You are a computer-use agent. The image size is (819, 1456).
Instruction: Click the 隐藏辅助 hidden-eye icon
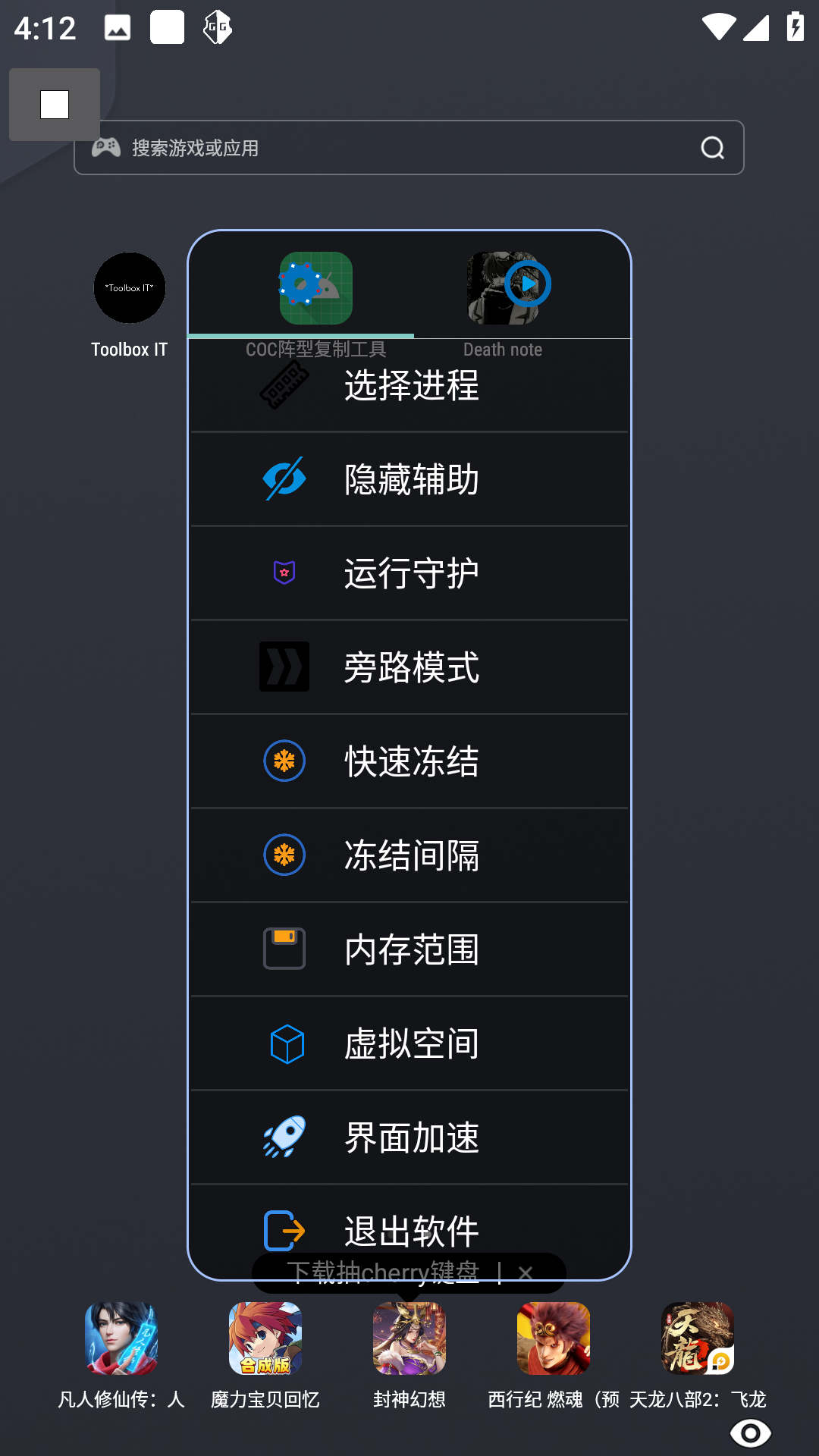(x=284, y=478)
